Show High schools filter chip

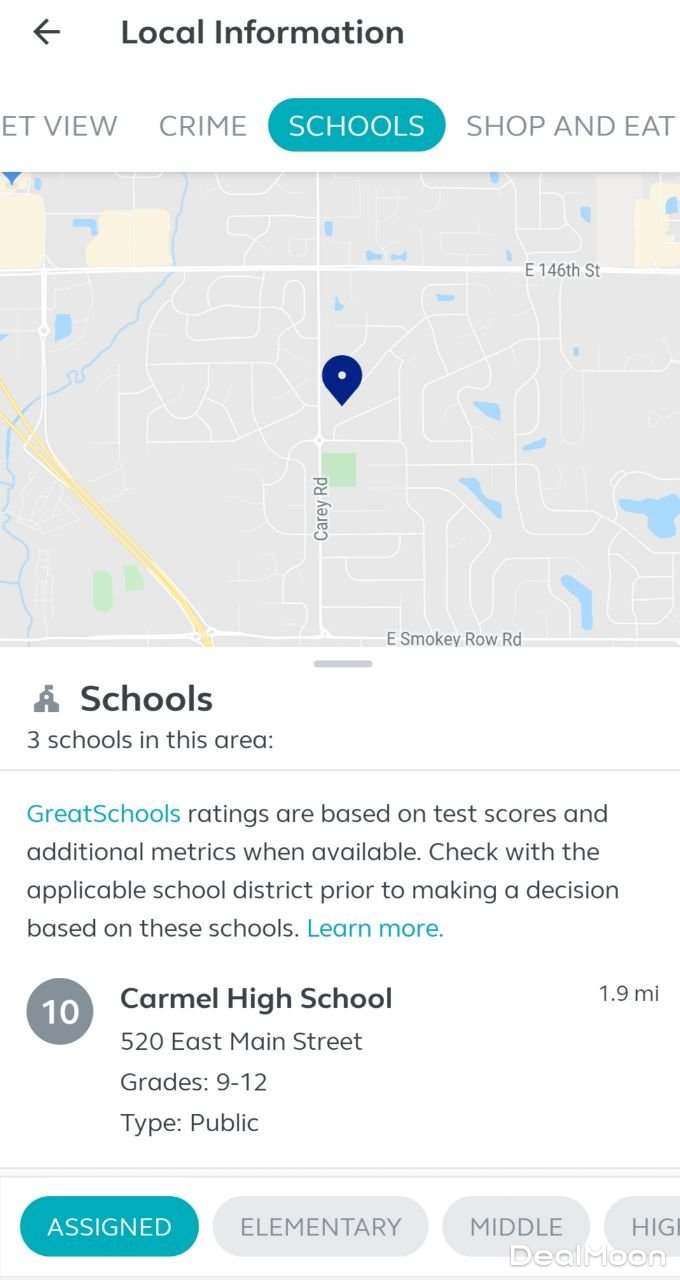[650, 1226]
